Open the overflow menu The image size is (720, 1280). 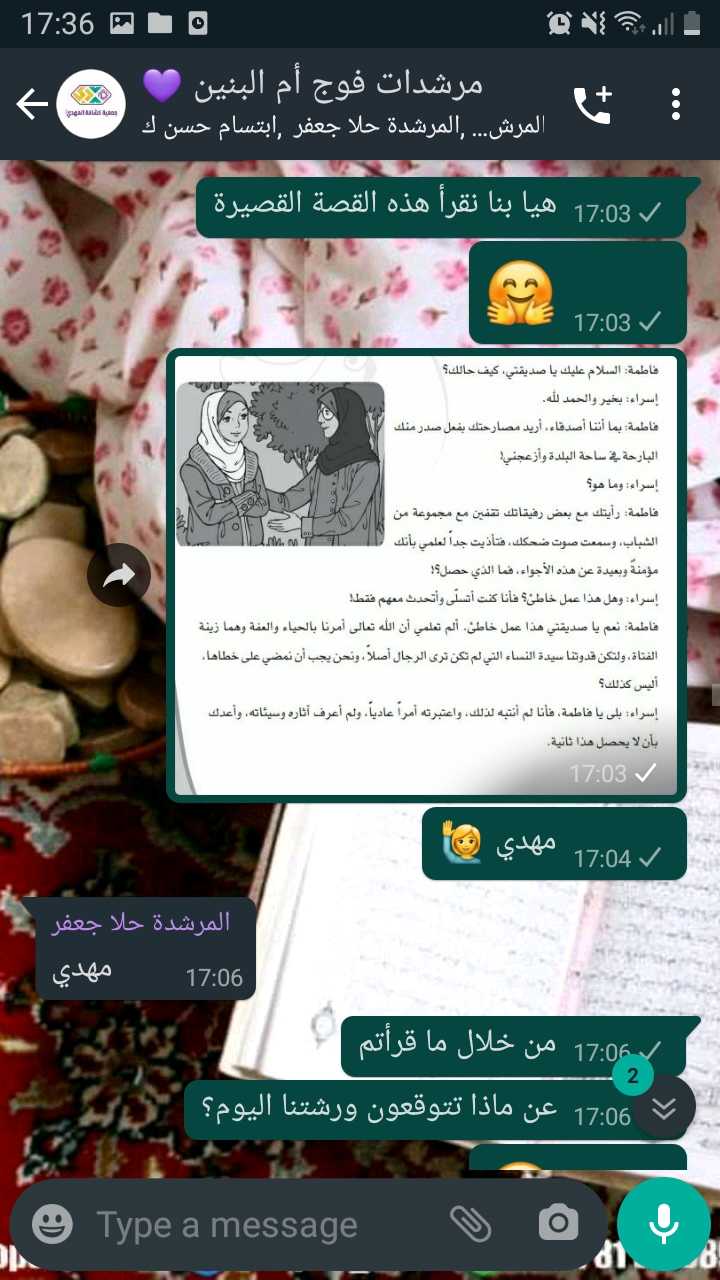pos(677,104)
